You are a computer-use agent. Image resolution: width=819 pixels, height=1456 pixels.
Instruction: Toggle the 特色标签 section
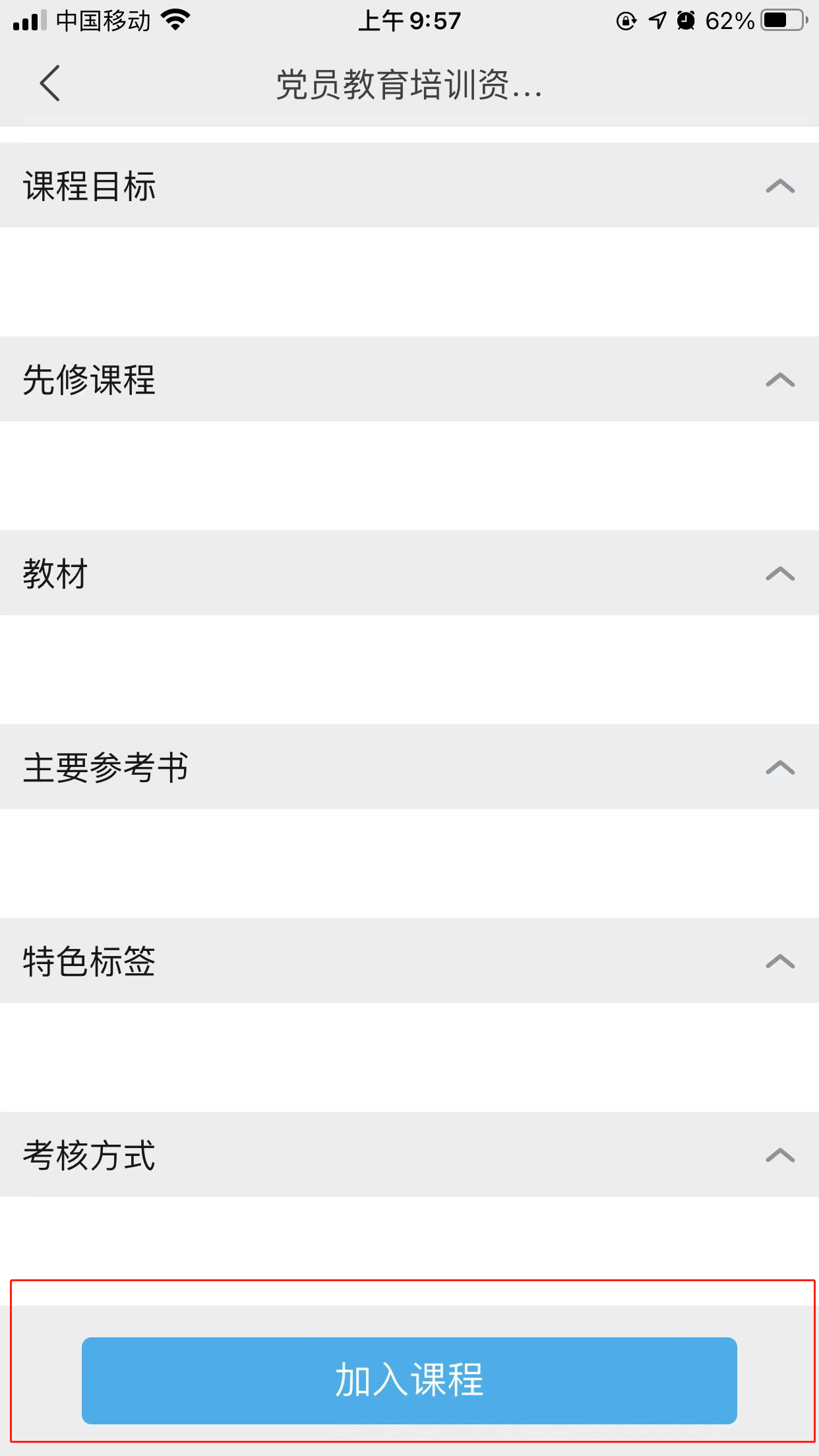779,961
